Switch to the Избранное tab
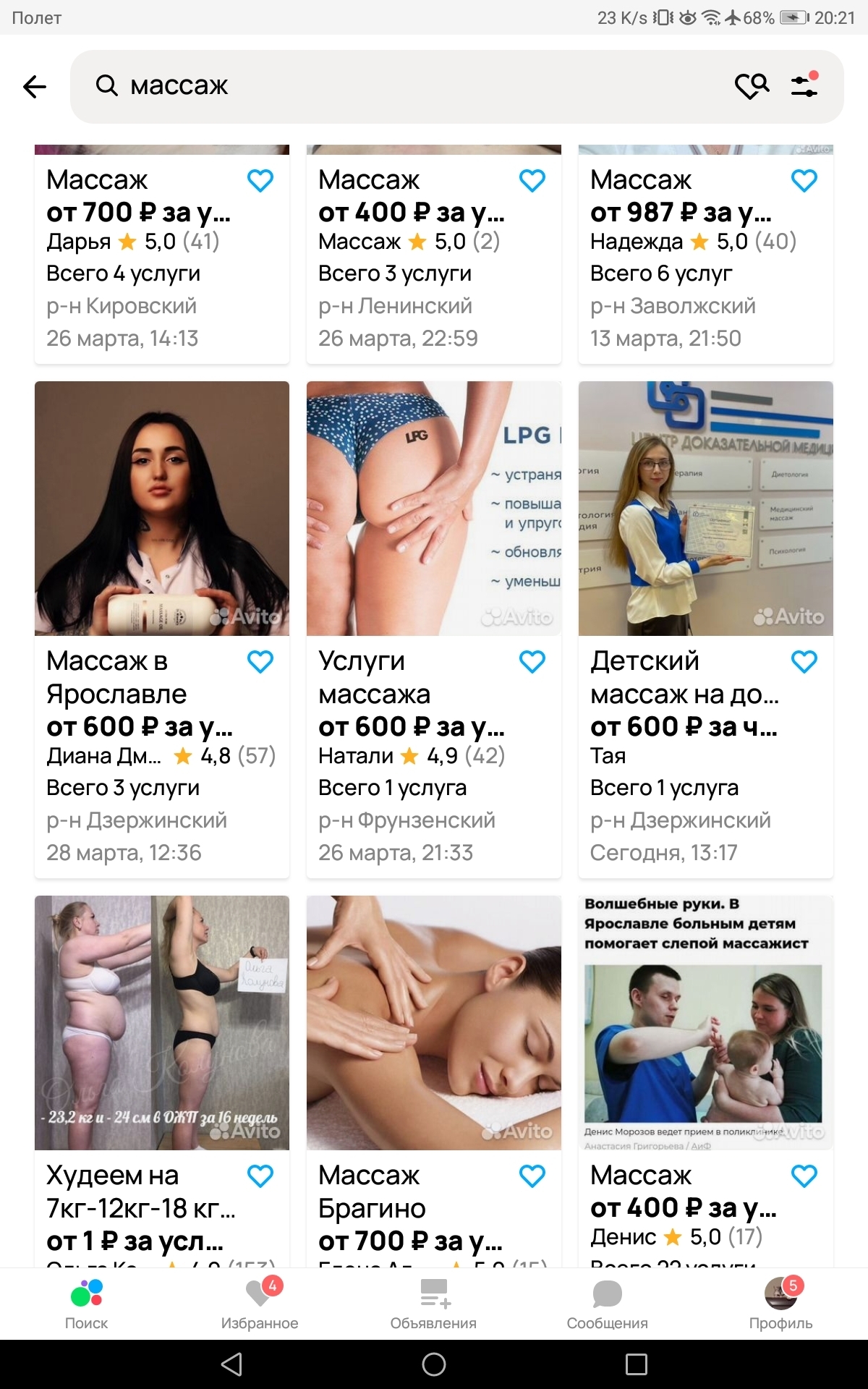Viewport: 868px width, 1389px height. pos(260,1304)
